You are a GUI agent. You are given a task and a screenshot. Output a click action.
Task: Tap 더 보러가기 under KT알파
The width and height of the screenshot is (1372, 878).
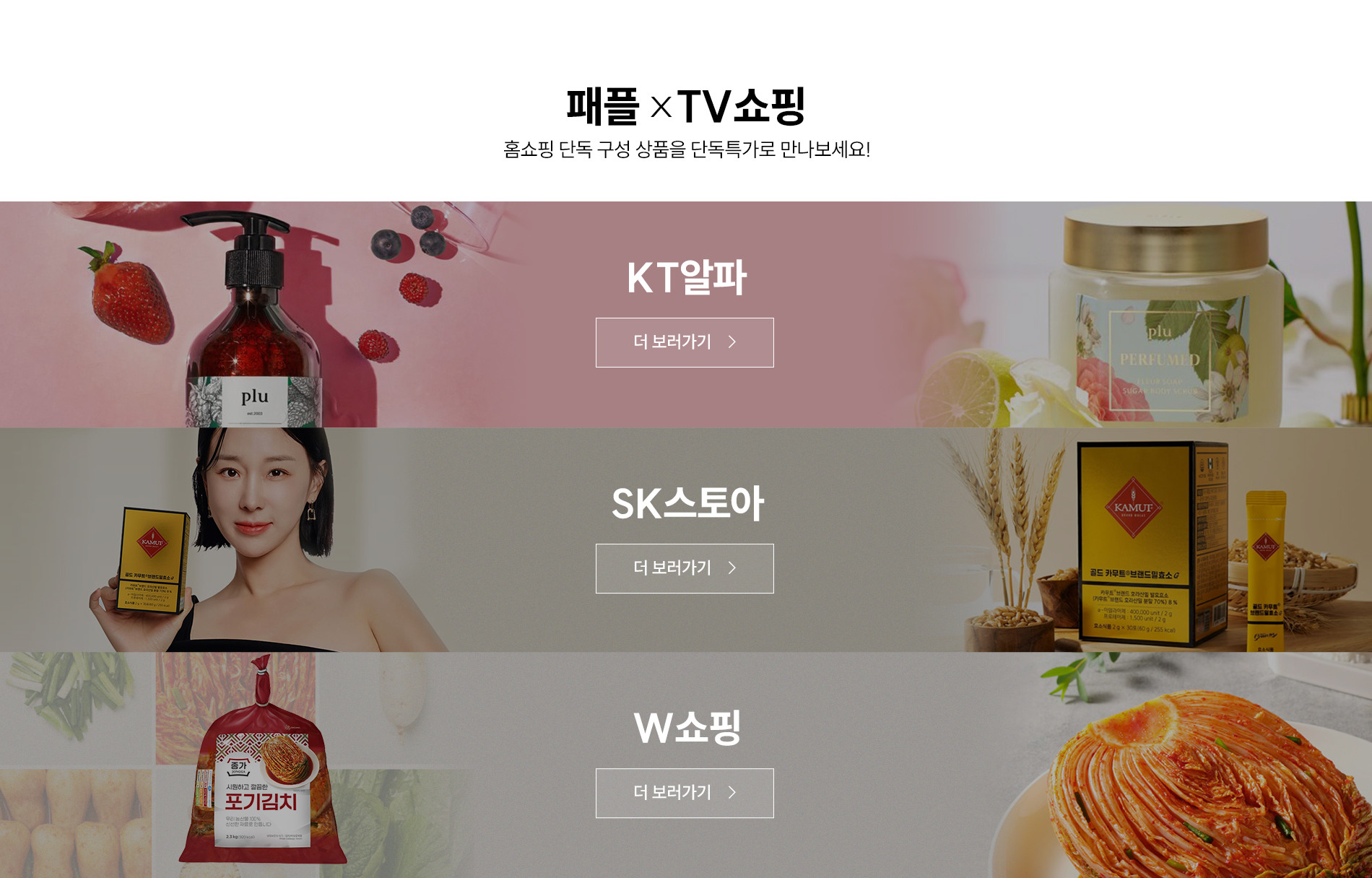pyautogui.click(x=684, y=342)
